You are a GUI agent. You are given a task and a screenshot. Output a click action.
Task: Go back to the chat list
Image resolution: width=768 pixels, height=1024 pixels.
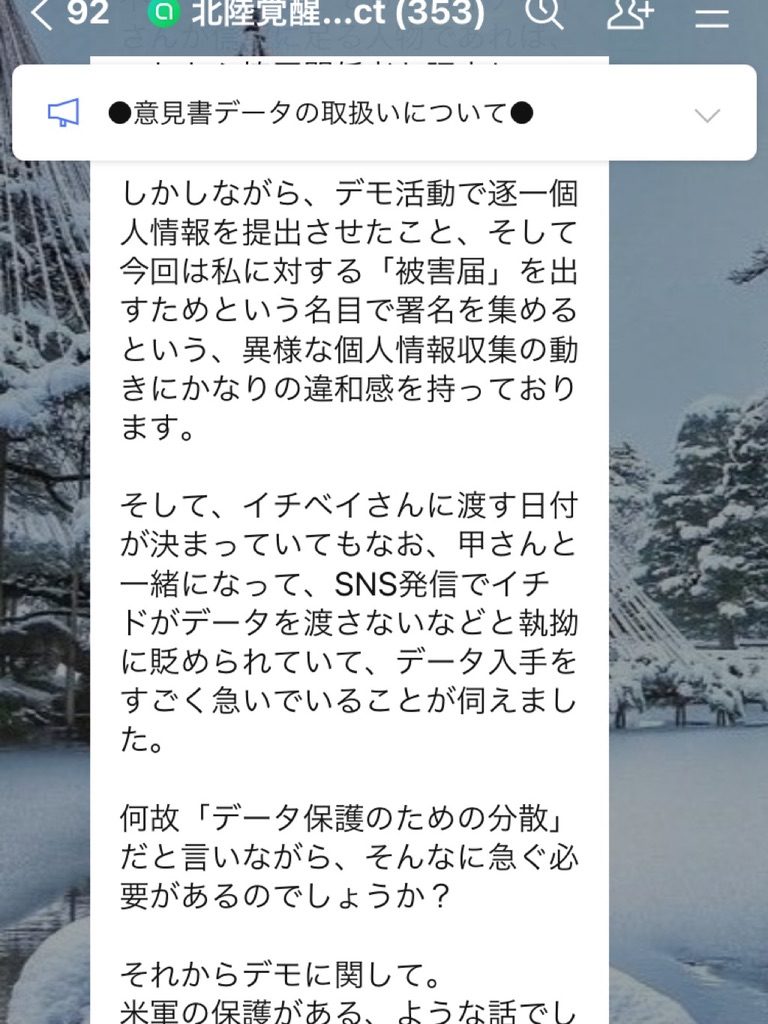[x=42, y=14]
